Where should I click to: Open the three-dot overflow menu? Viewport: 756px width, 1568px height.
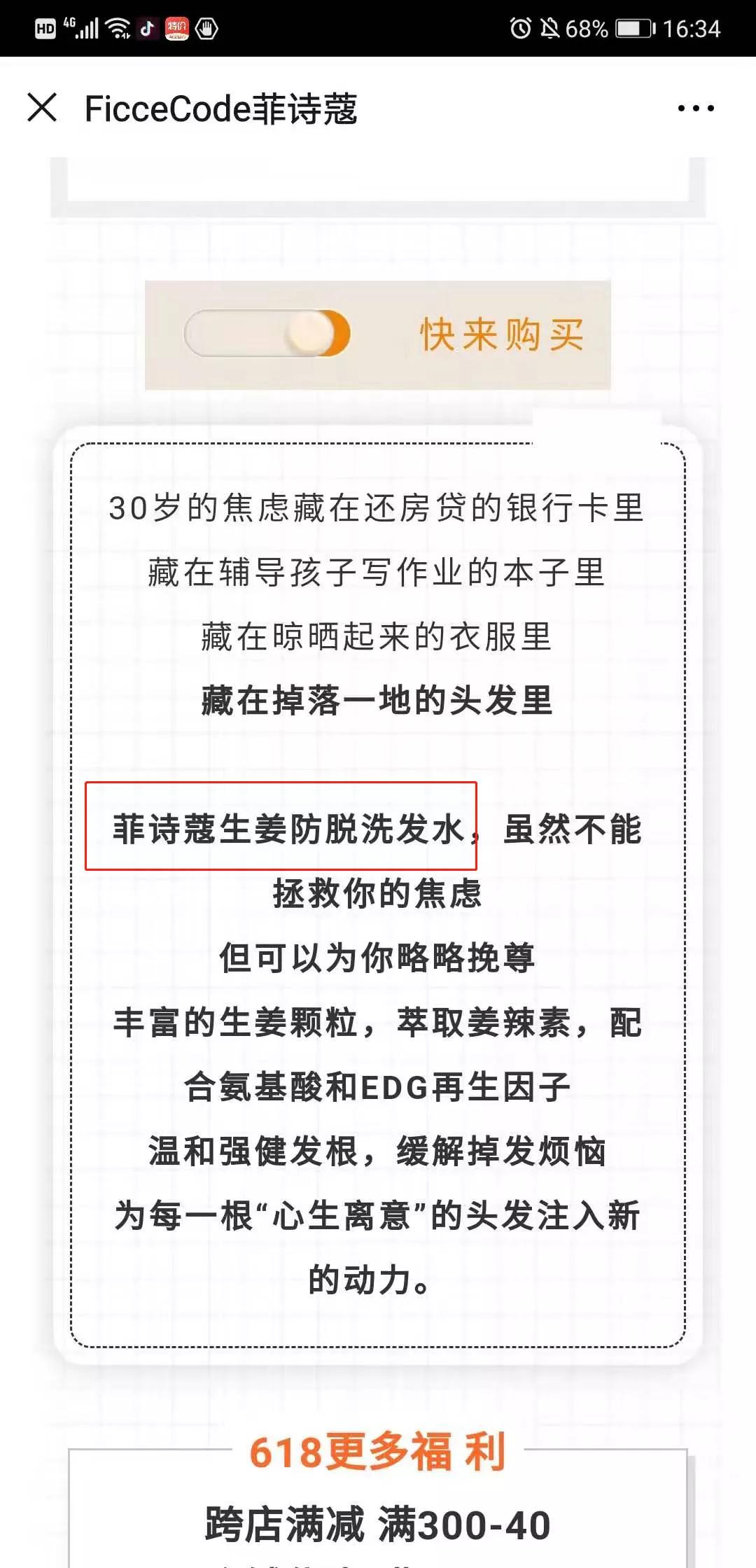point(696,108)
